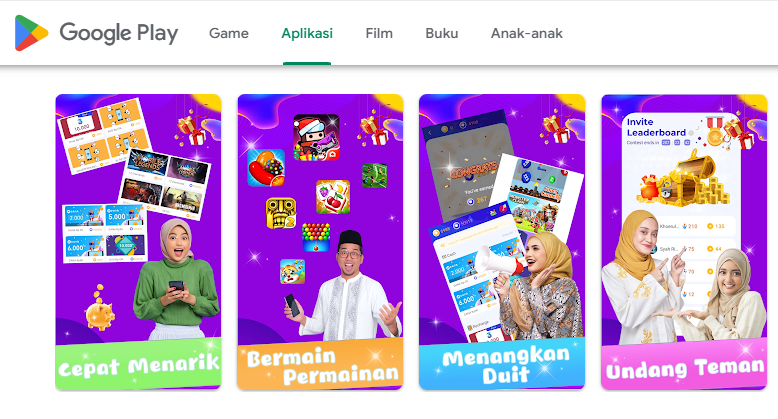Switch to the Game tab

(228, 33)
